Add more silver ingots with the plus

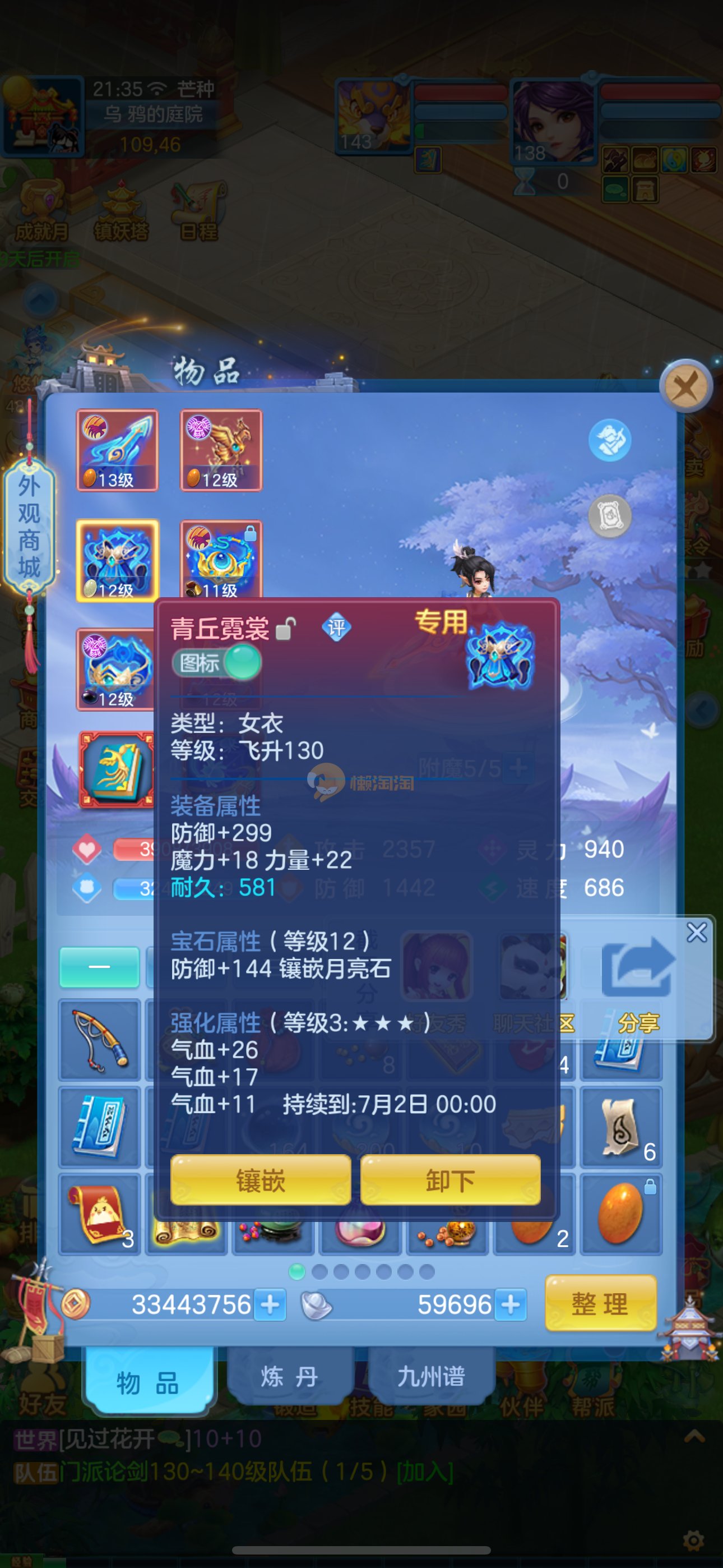(x=510, y=1304)
